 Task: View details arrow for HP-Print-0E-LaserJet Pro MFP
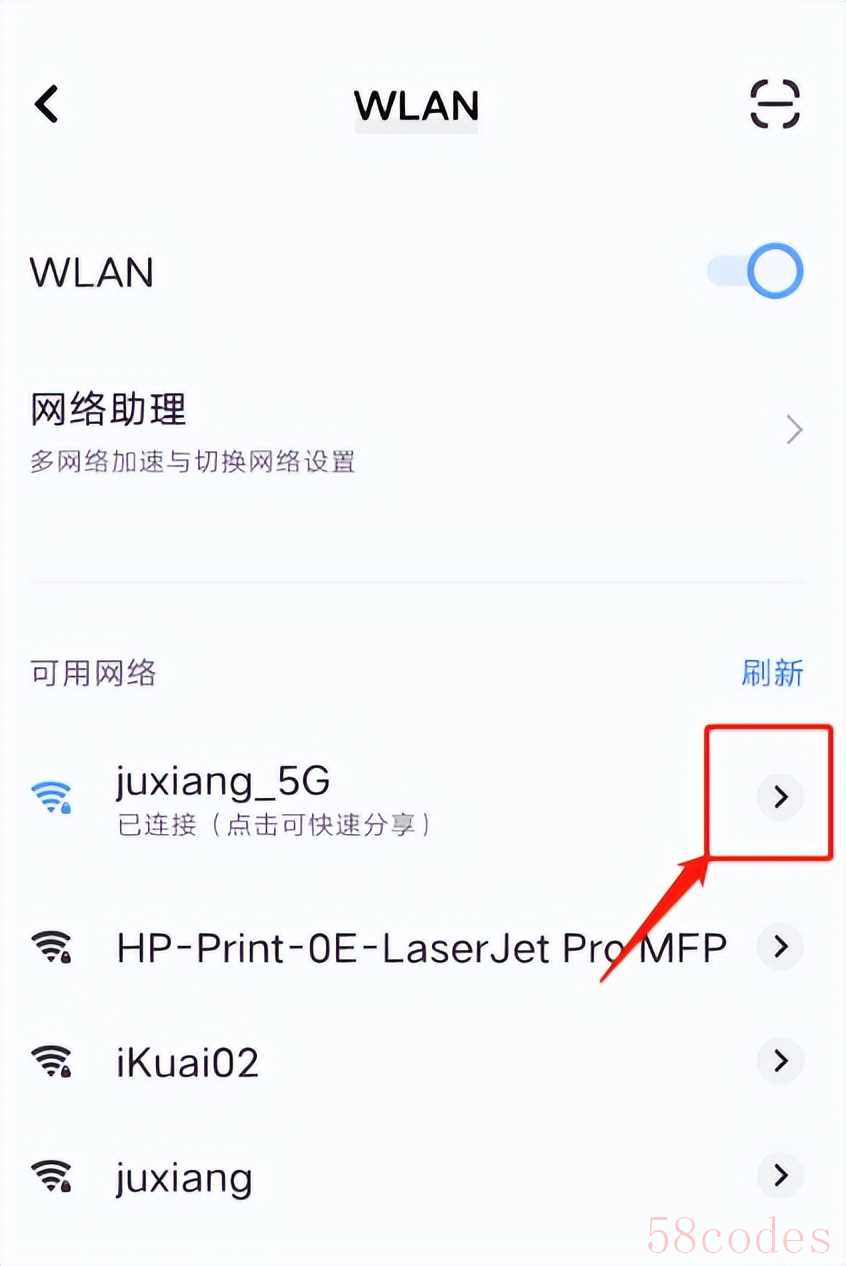pos(781,946)
